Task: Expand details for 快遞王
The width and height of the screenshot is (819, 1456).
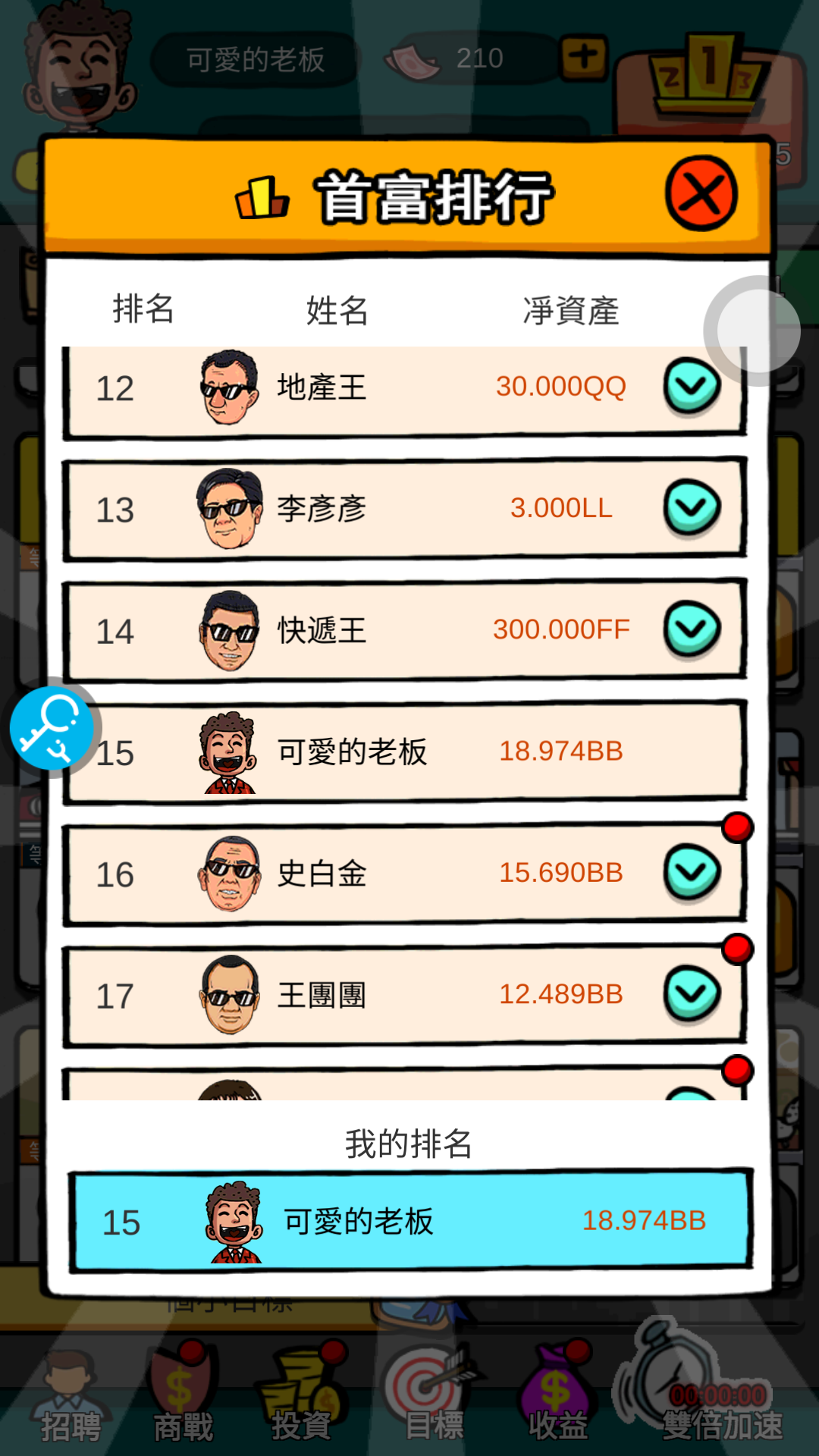Action: (692, 629)
